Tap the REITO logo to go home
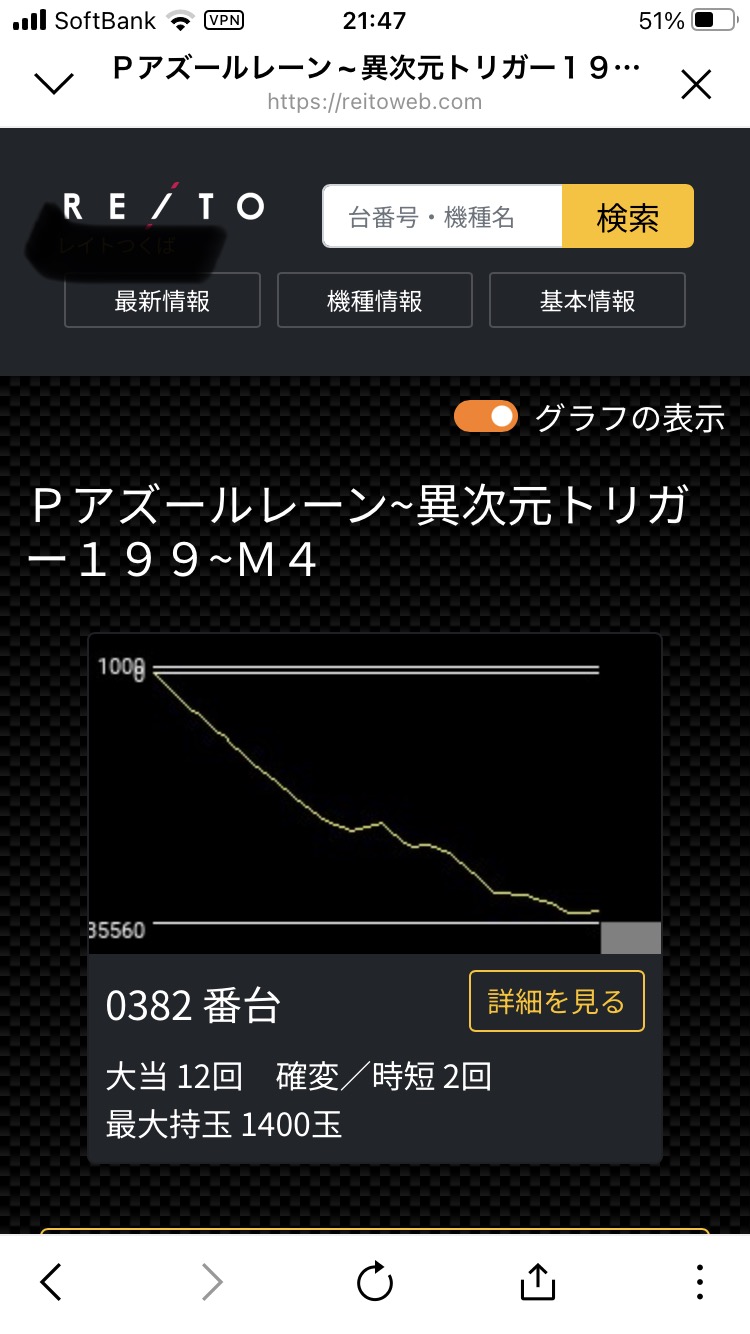 [164, 206]
